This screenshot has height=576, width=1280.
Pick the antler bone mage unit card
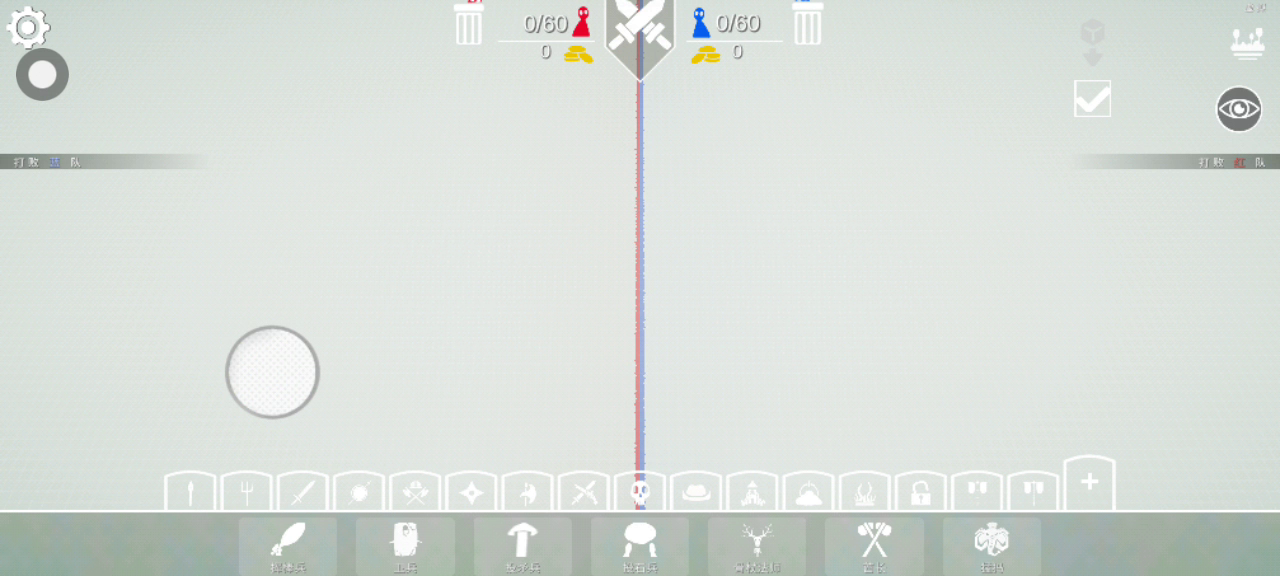click(757, 546)
